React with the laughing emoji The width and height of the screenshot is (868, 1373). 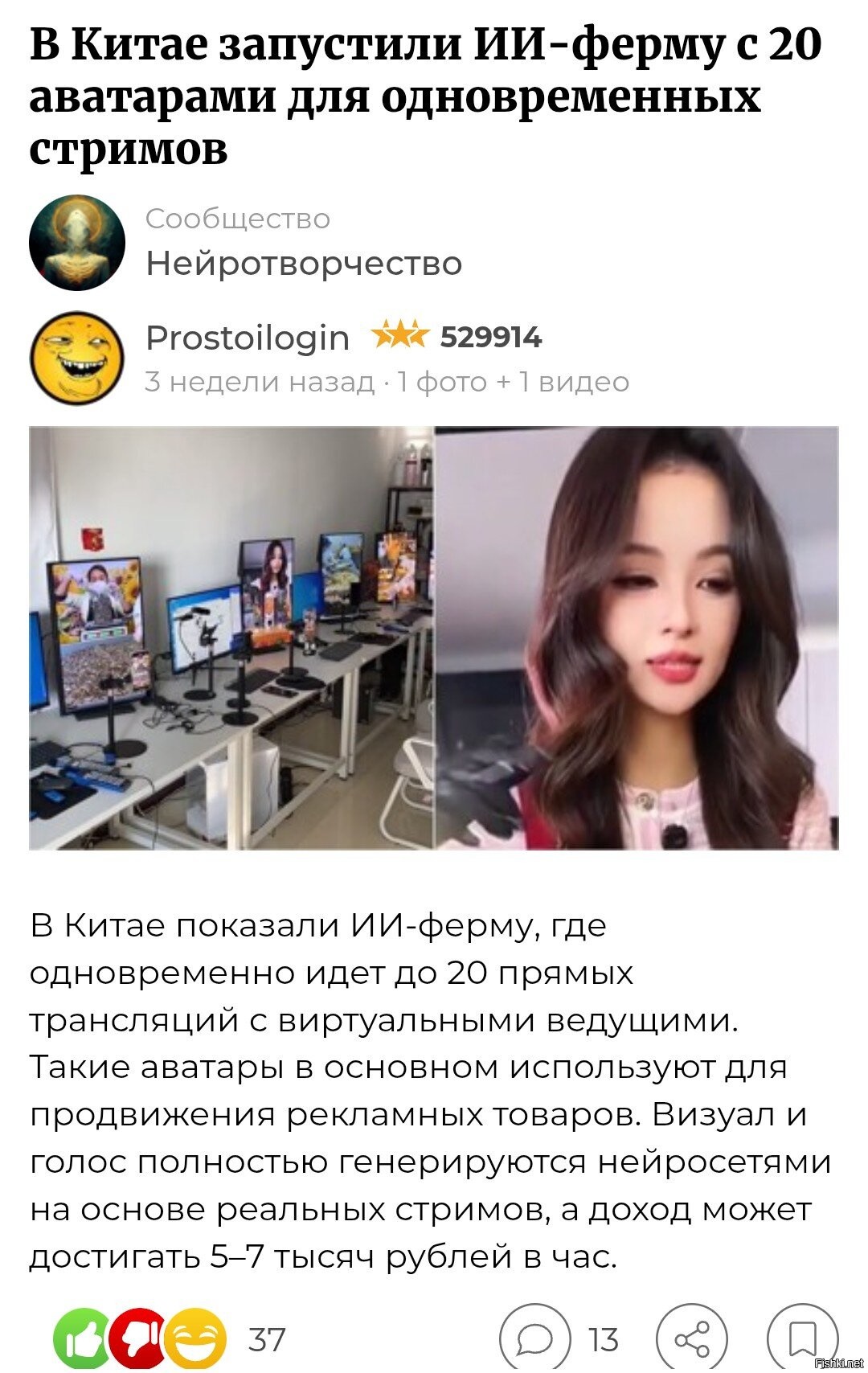[x=194, y=1339]
